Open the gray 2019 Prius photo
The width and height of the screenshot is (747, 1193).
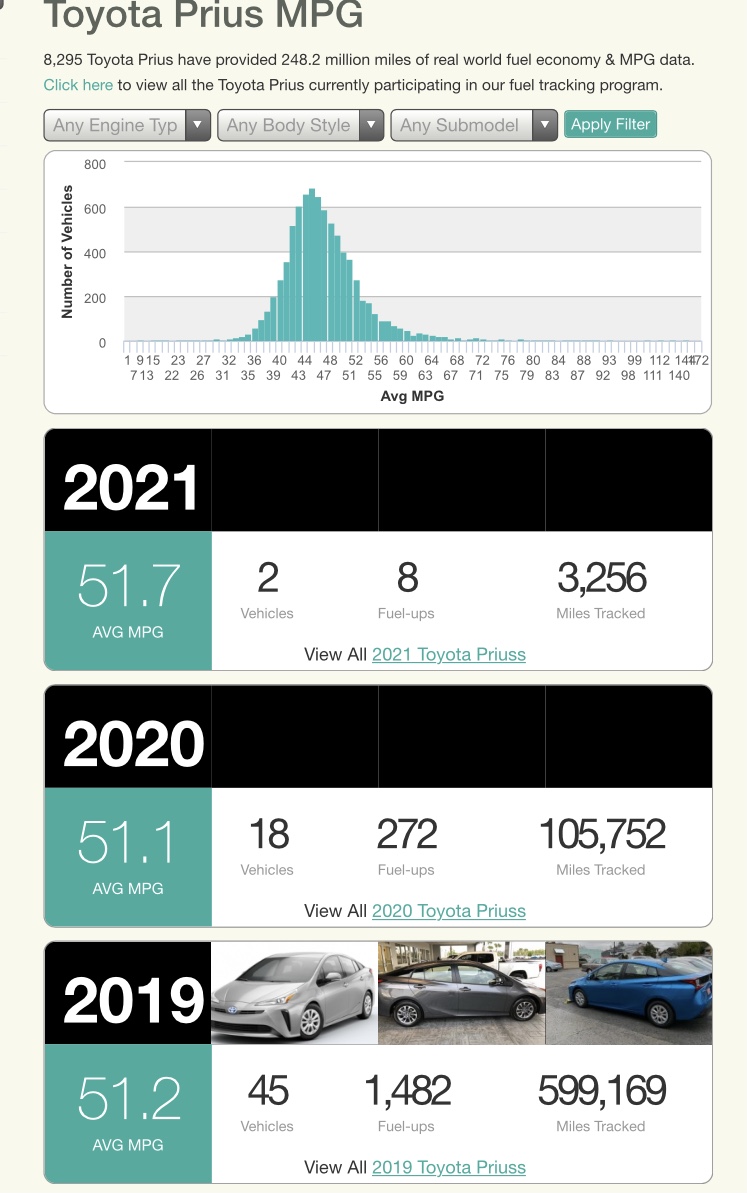pos(462,993)
